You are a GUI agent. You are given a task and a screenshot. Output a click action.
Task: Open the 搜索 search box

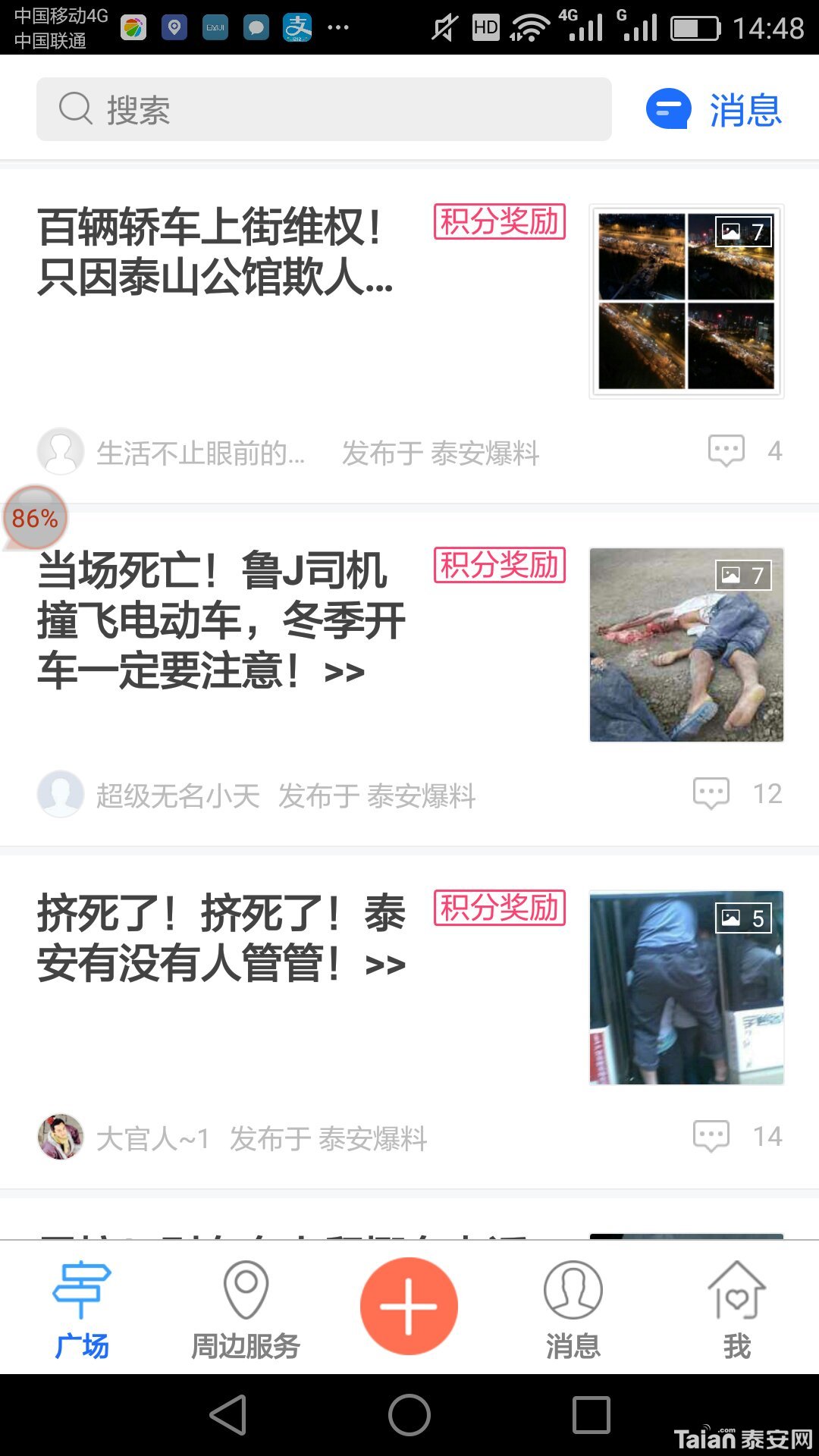tap(324, 109)
